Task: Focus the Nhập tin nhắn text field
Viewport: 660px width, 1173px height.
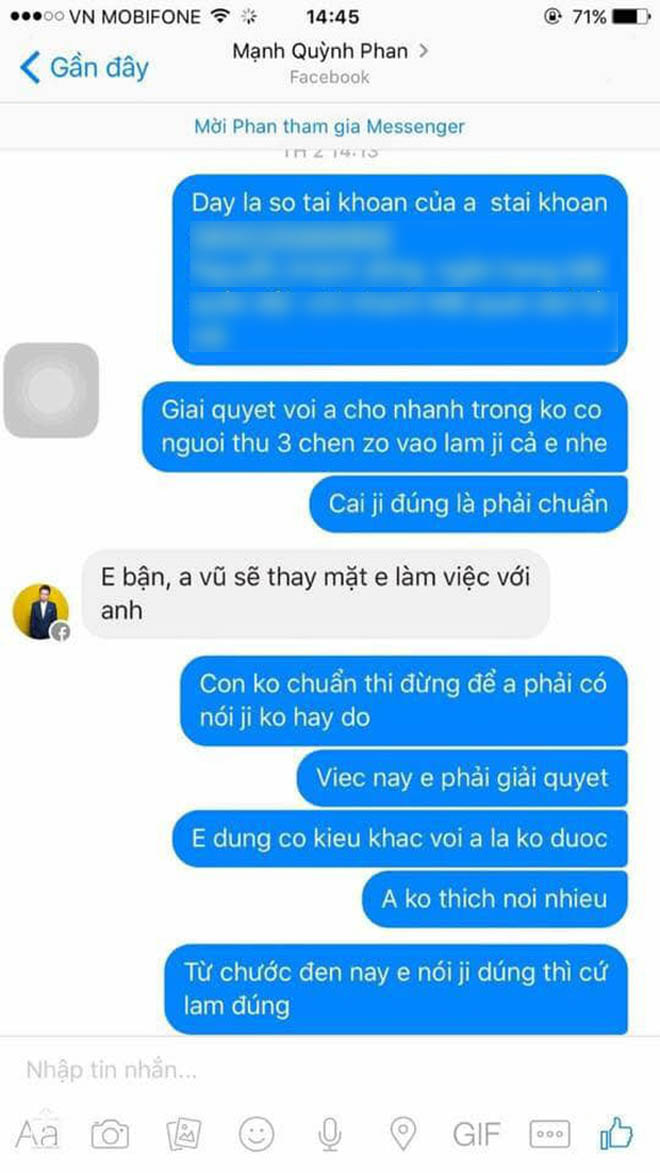Action: (x=300, y=1069)
